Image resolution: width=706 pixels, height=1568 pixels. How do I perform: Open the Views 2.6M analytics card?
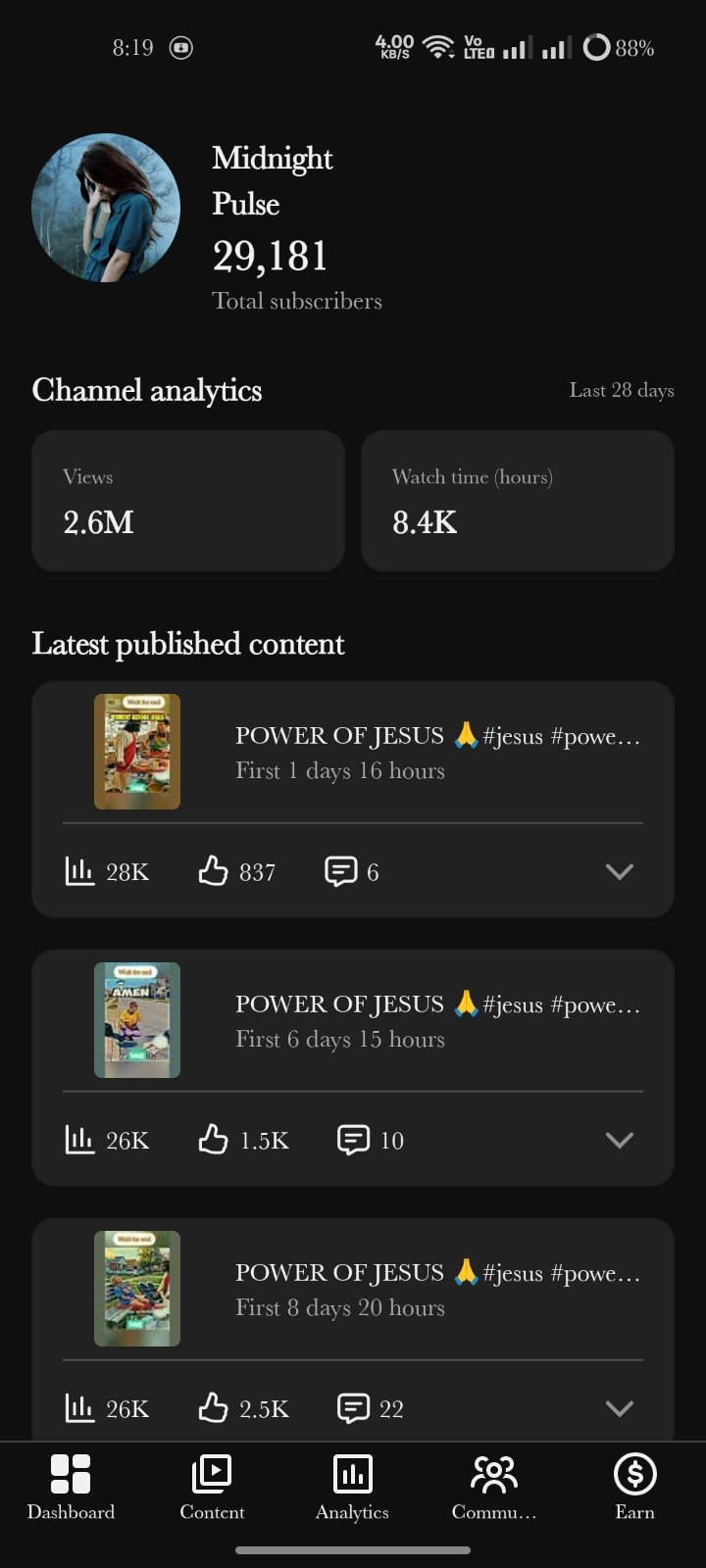(x=188, y=501)
